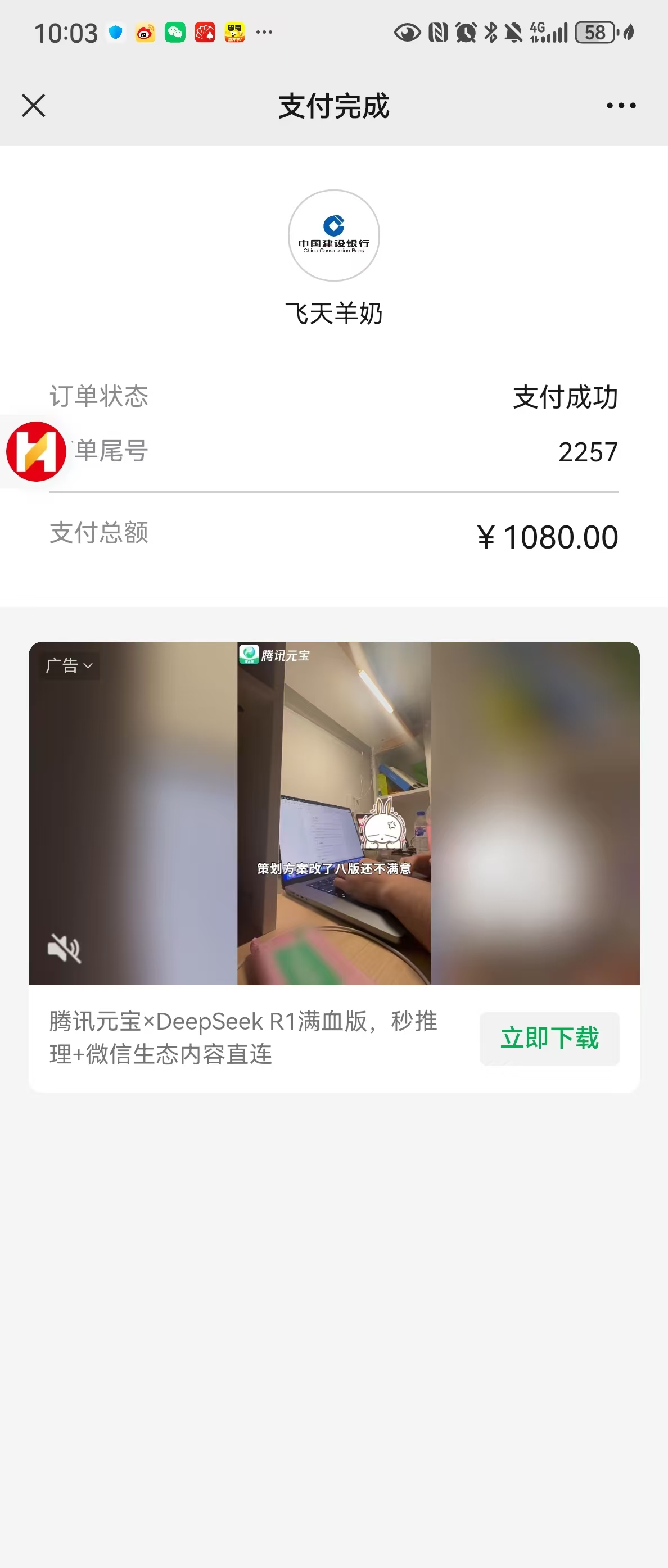
Task: Tap the floating red H shortcut icon
Action: (36, 451)
